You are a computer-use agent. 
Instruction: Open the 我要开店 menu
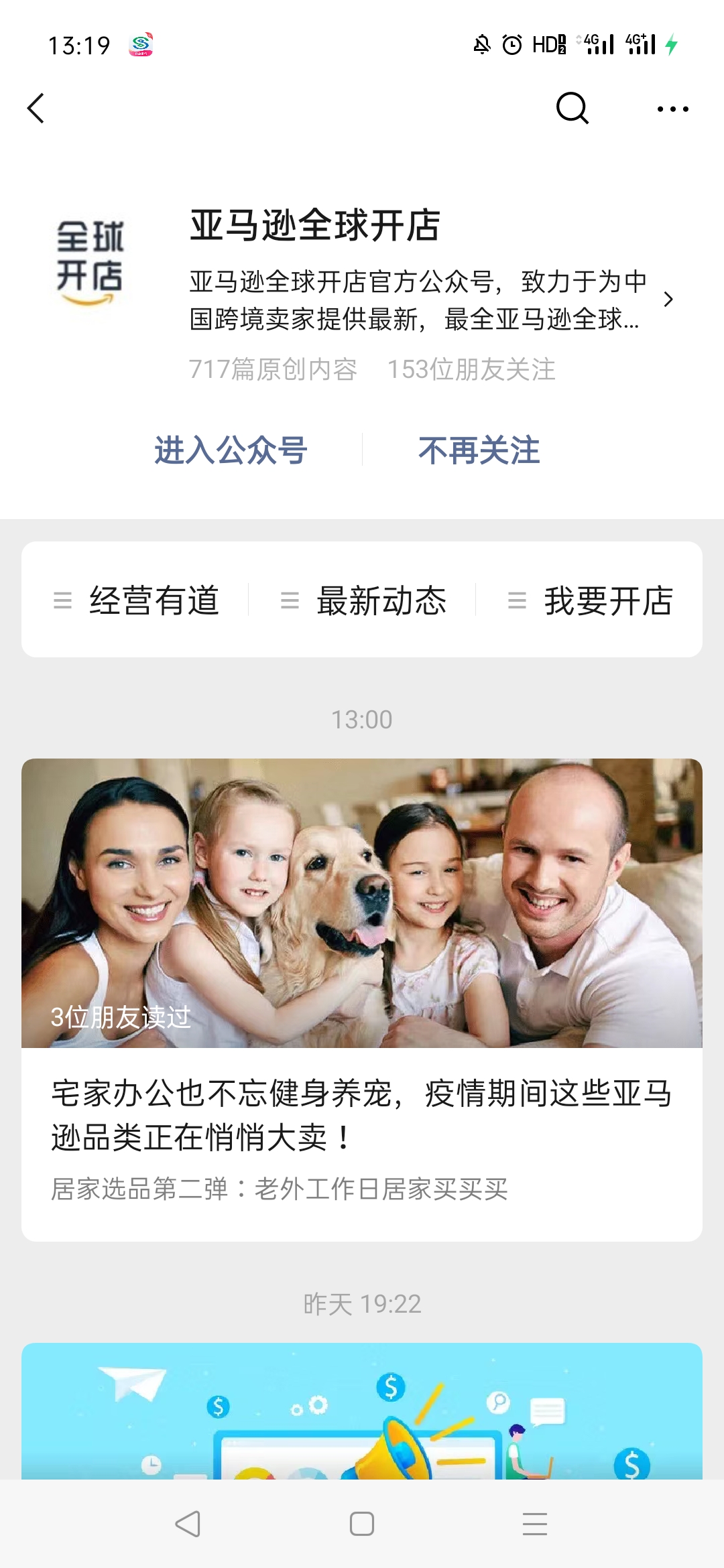tap(590, 600)
